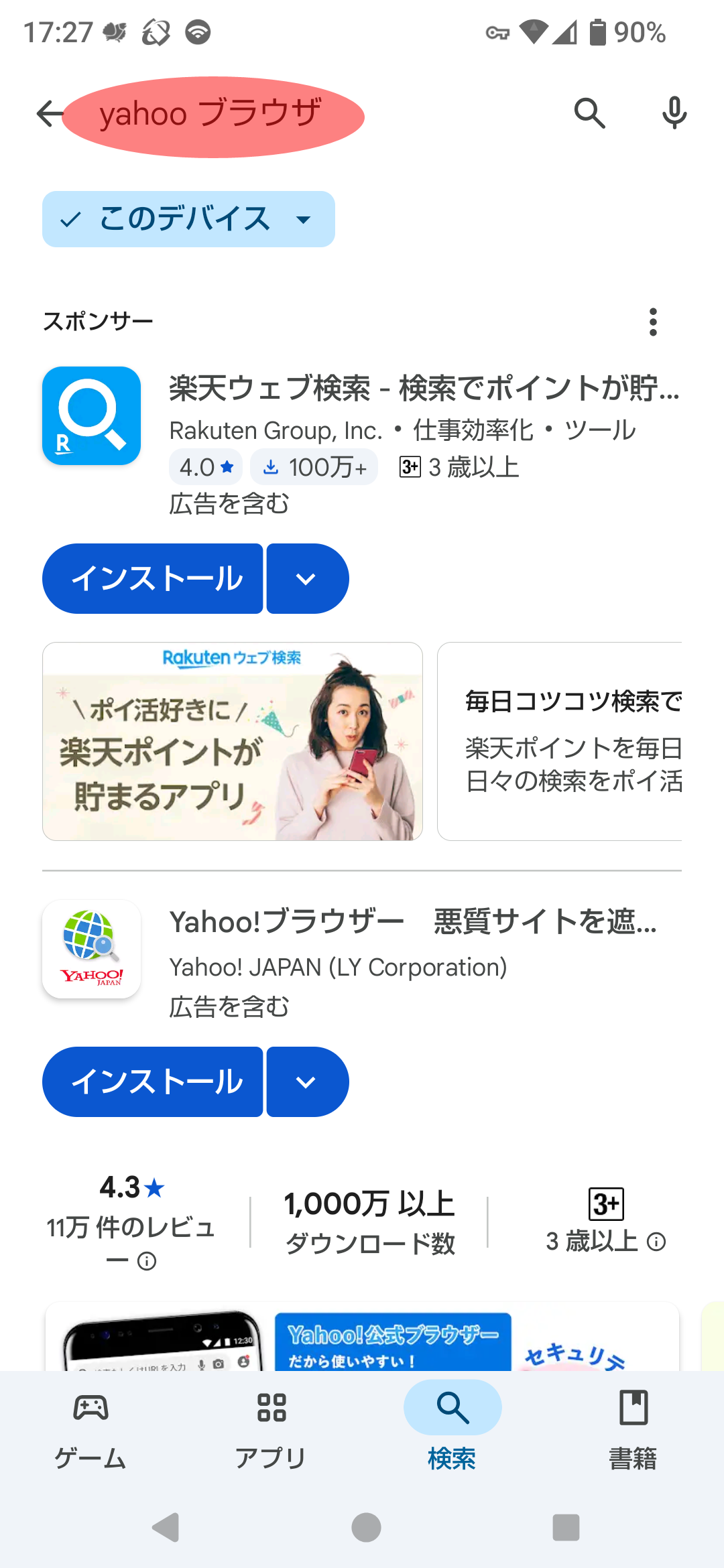
Task: Open the 楽天ウェブ検索 app listing
Action: coord(424,389)
